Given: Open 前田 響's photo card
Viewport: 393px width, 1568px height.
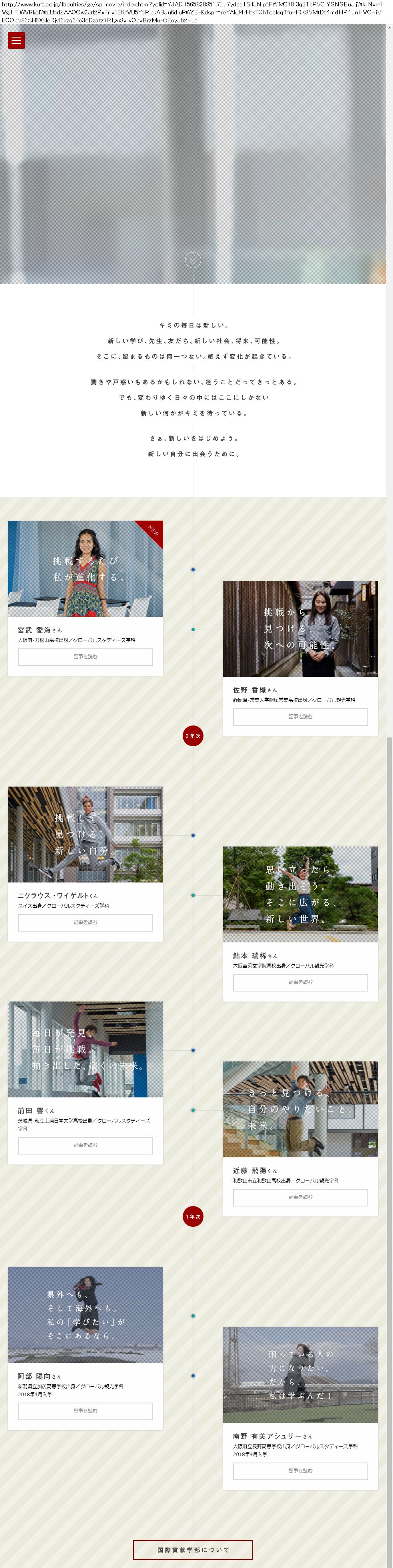Looking at the screenshot, I should point(85,1049).
